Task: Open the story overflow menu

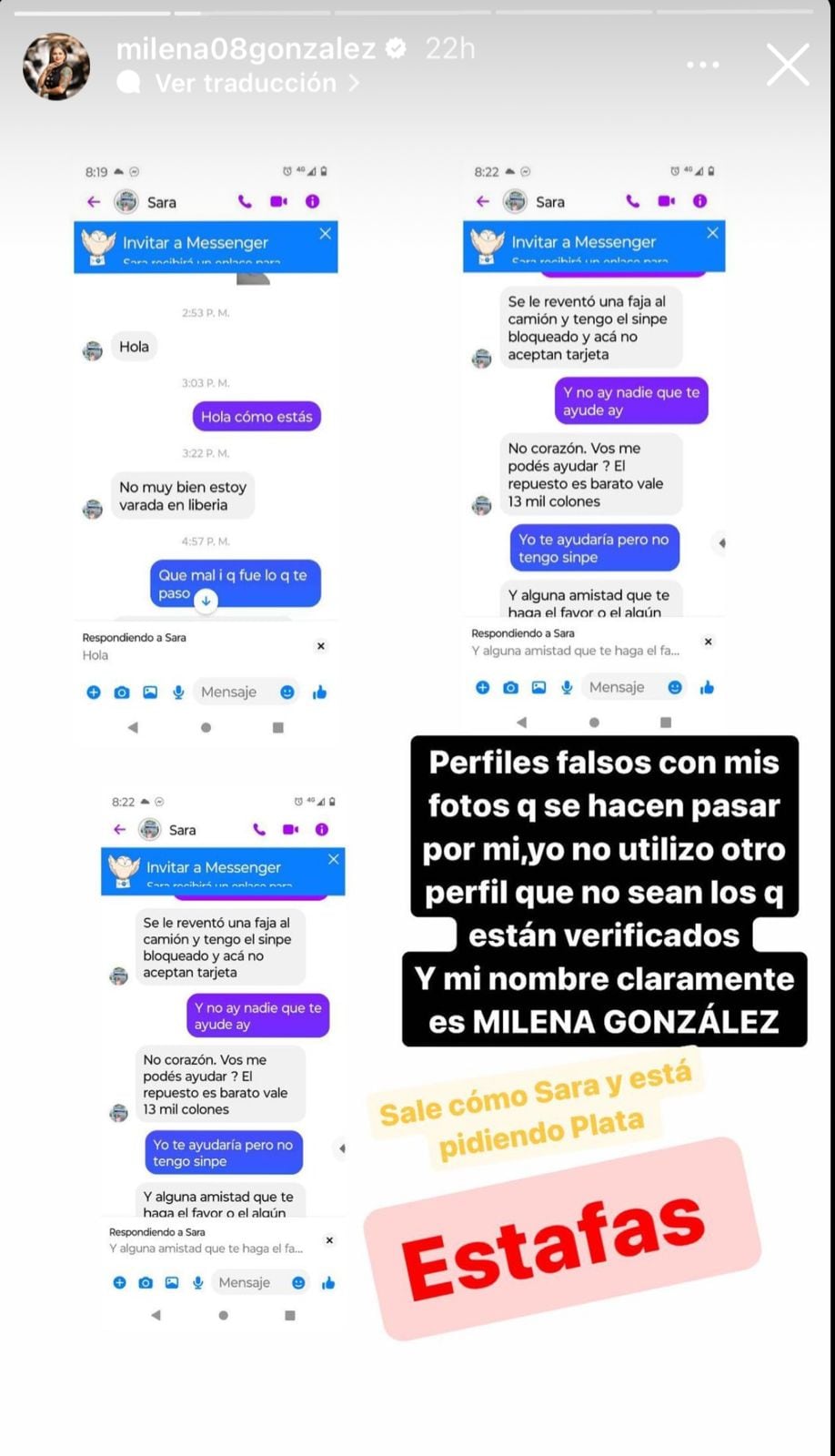Action: (702, 65)
